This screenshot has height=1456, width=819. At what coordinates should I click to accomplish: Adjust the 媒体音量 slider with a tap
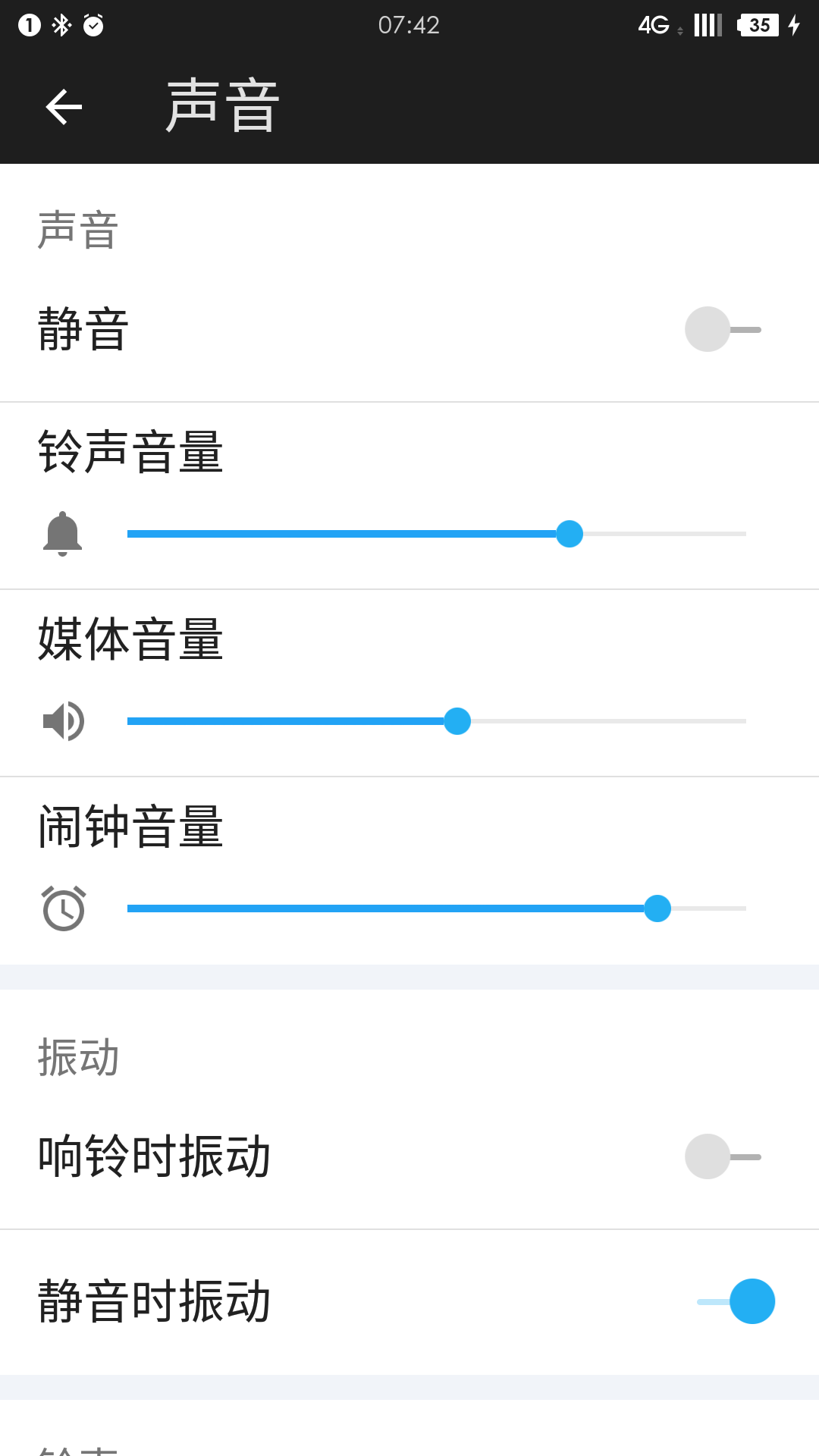coord(436,721)
